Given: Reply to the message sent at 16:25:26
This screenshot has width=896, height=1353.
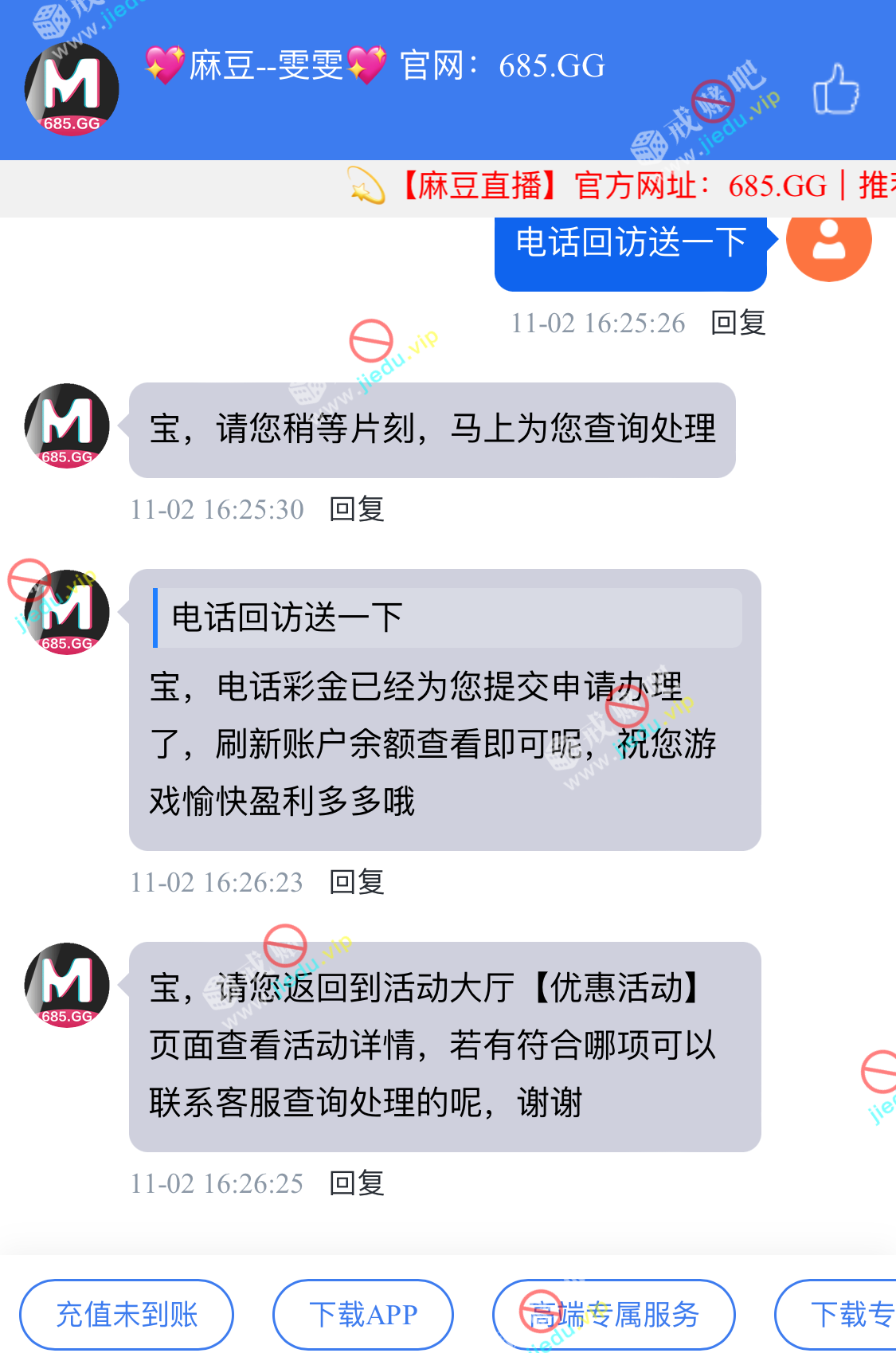Looking at the screenshot, I should pyautogui.click(x=738, y=323).
